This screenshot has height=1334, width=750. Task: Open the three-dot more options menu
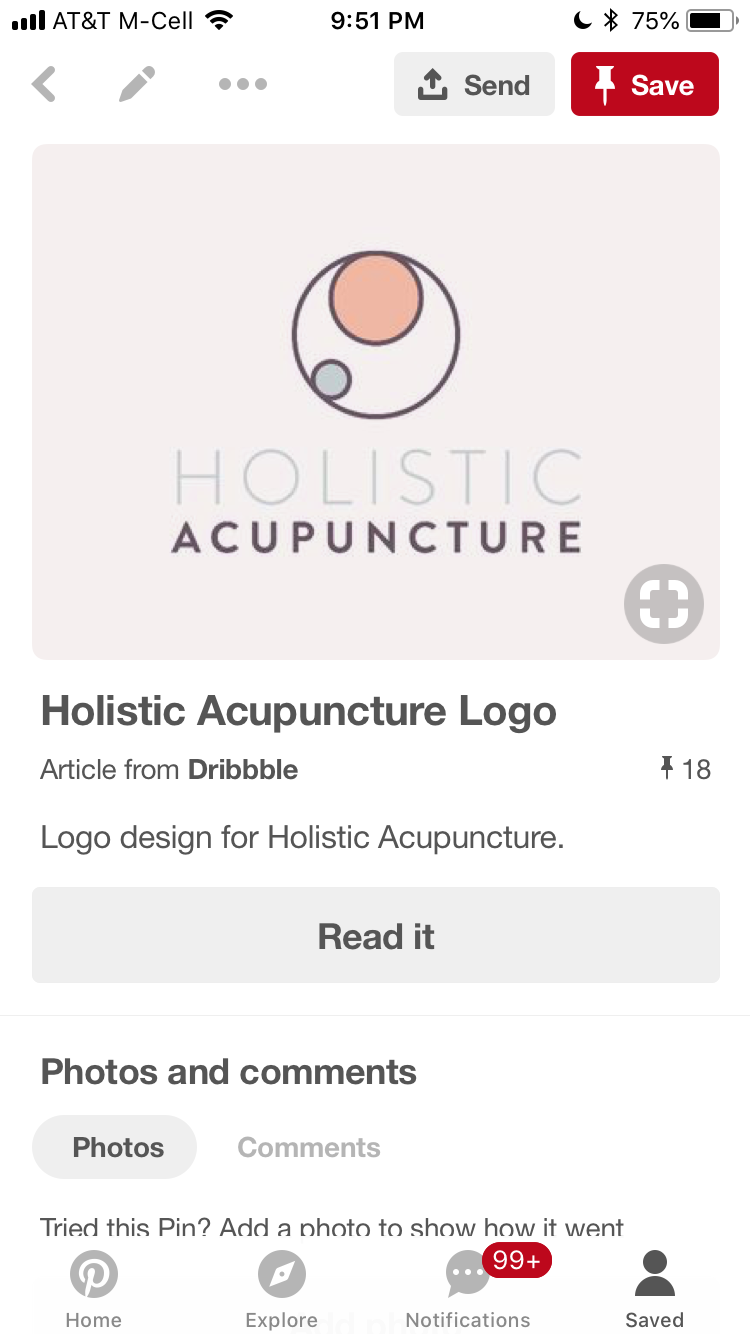[x=243, y=85]
